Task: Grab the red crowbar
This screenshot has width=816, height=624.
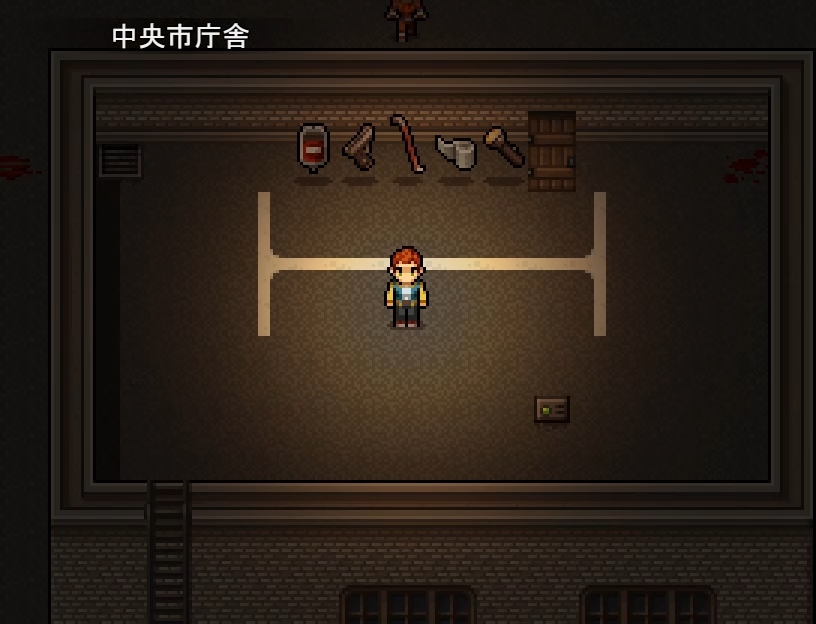Action: 407,143
